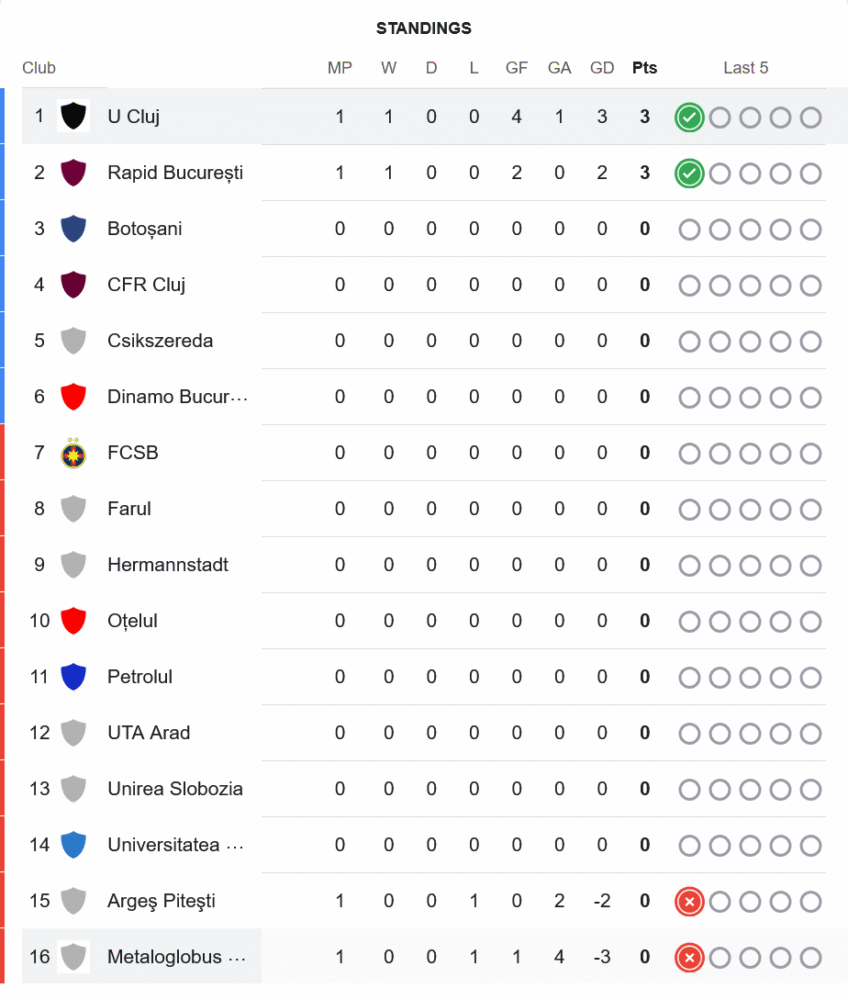Open the Universitatea team row
The height and width of the screenshot is (1000, 848).
175,844
